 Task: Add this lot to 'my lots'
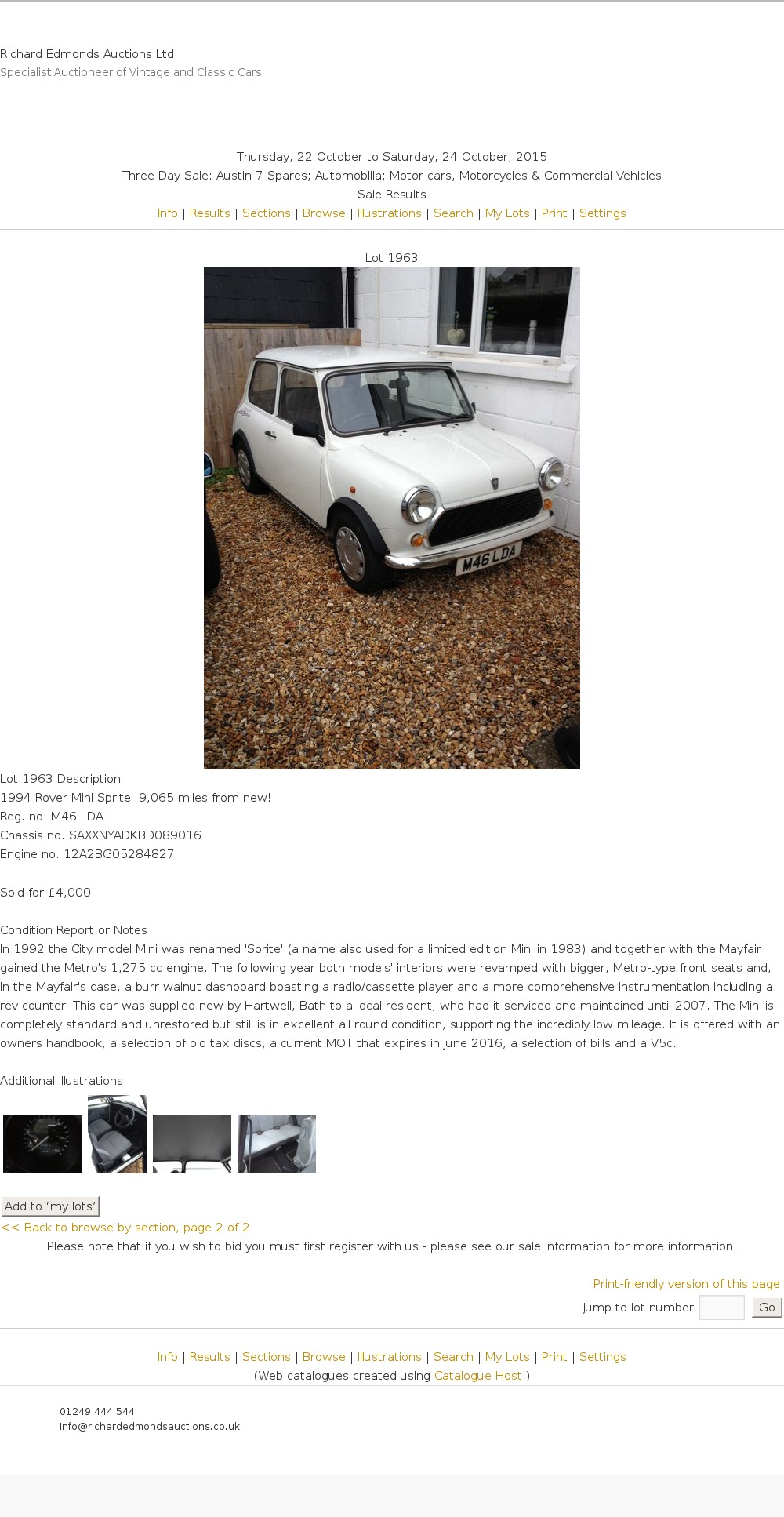(50, 1206)
